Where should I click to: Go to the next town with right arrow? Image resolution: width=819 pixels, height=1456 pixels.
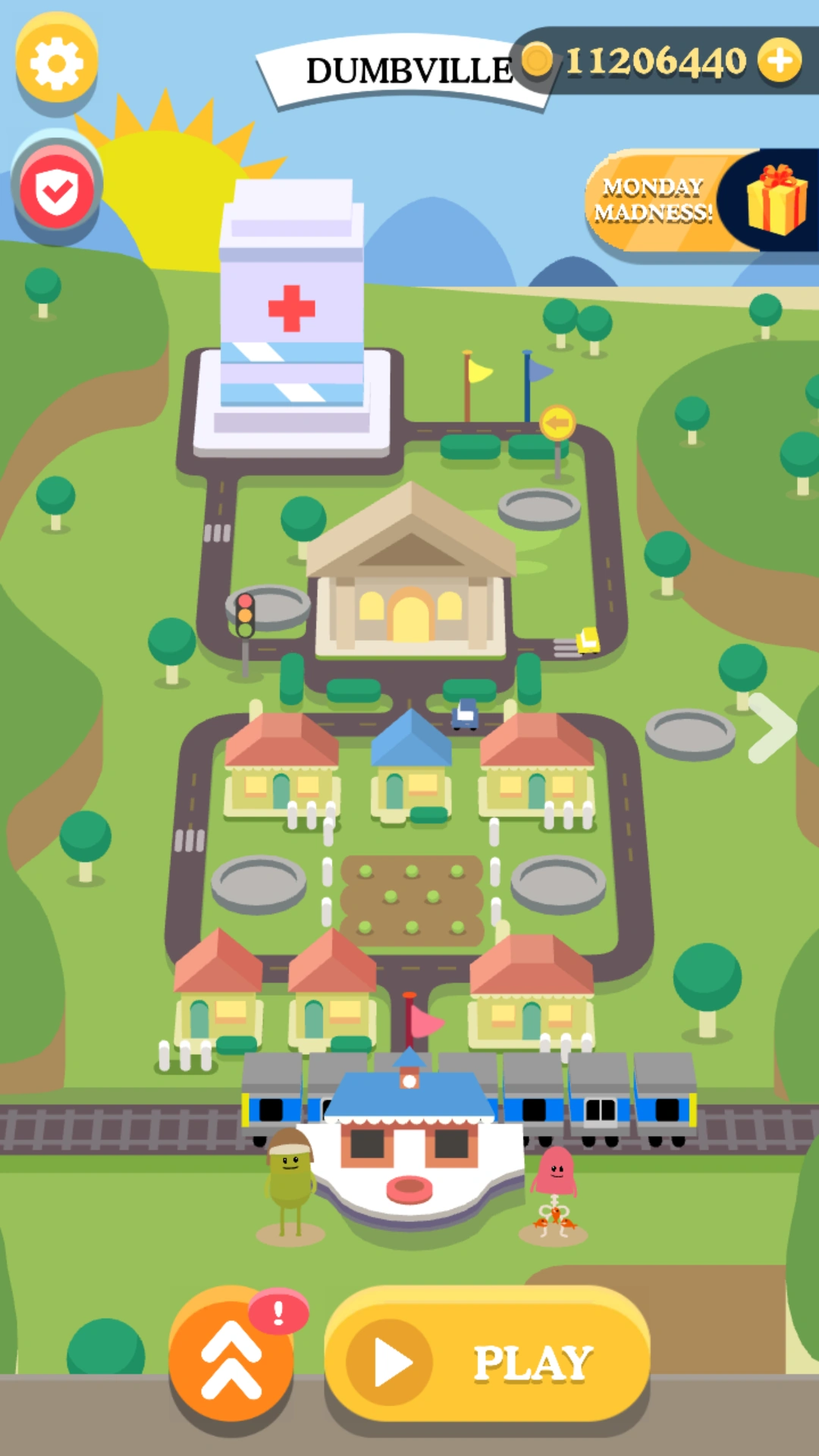coord(771,727)
